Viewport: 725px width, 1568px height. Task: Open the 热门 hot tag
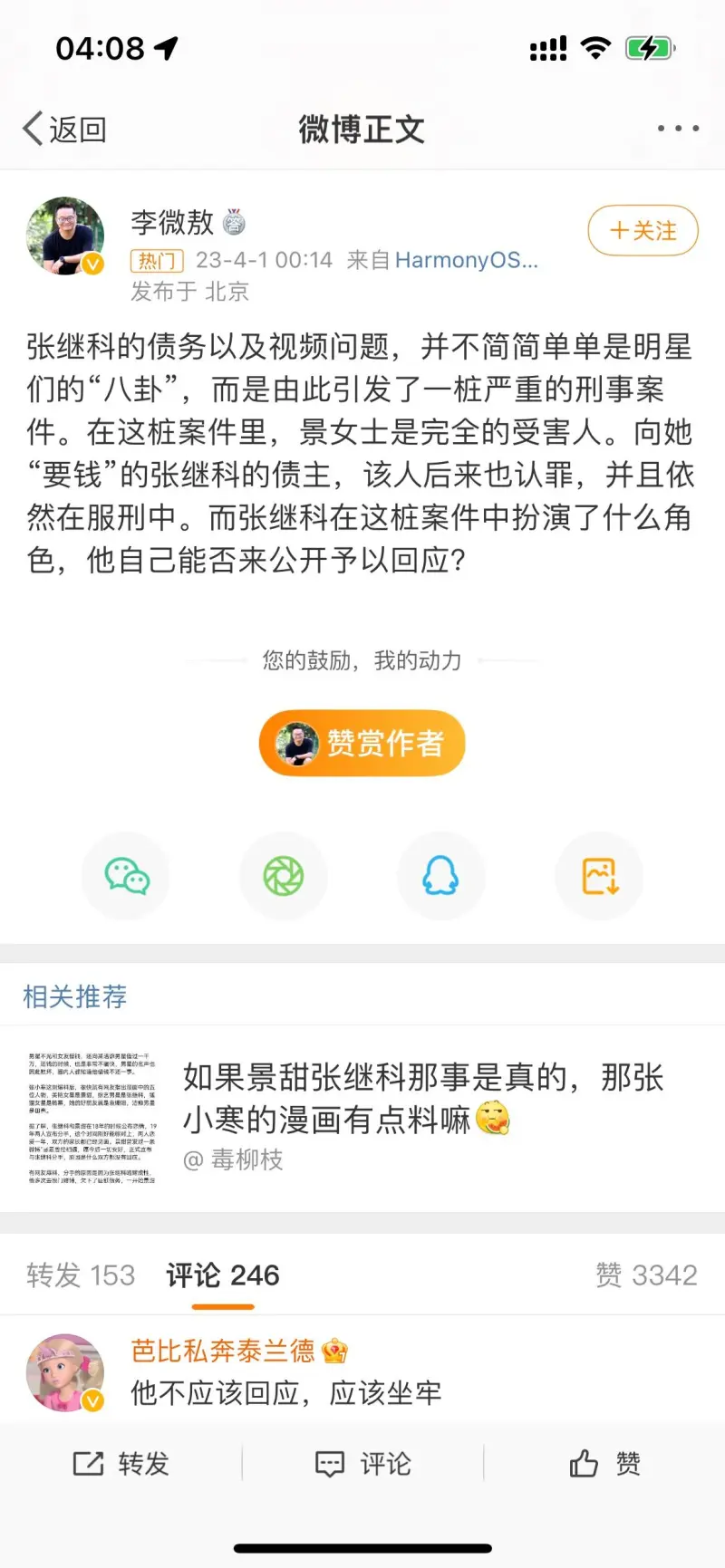[x=158, y=261]
